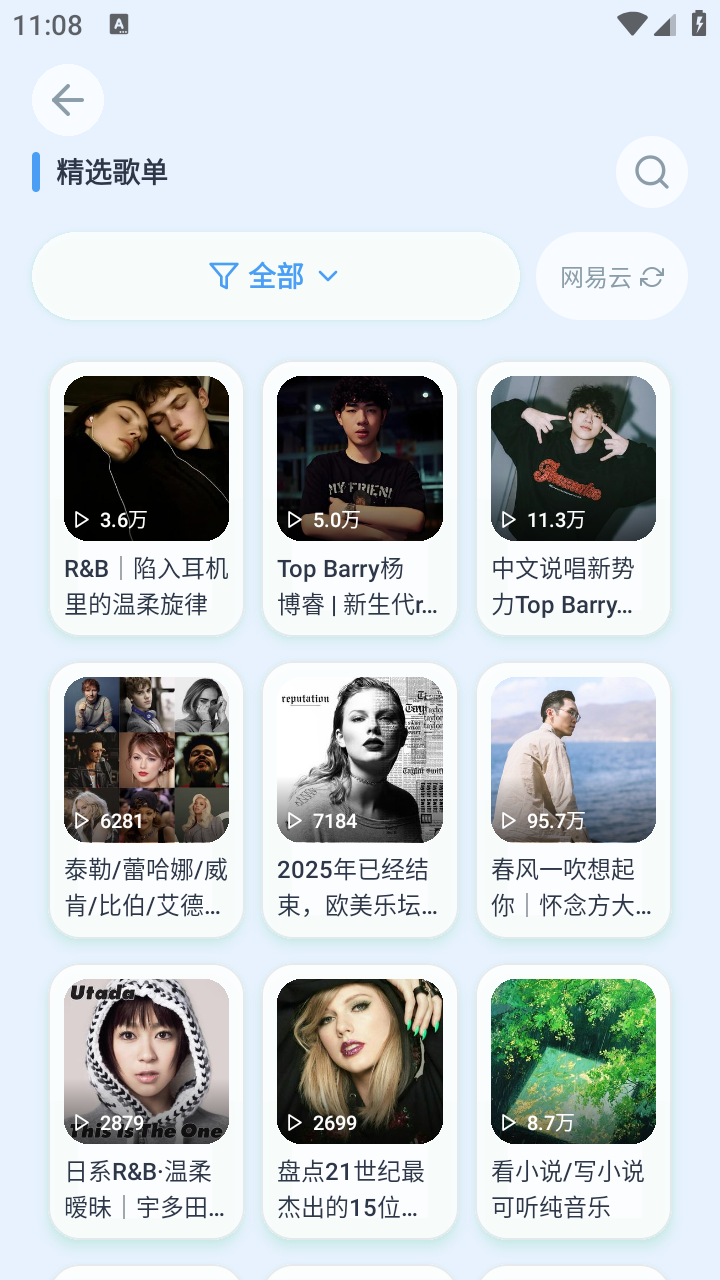
Task: Open the reputation album cover thumbnail
Action: [x=359, y=758]
